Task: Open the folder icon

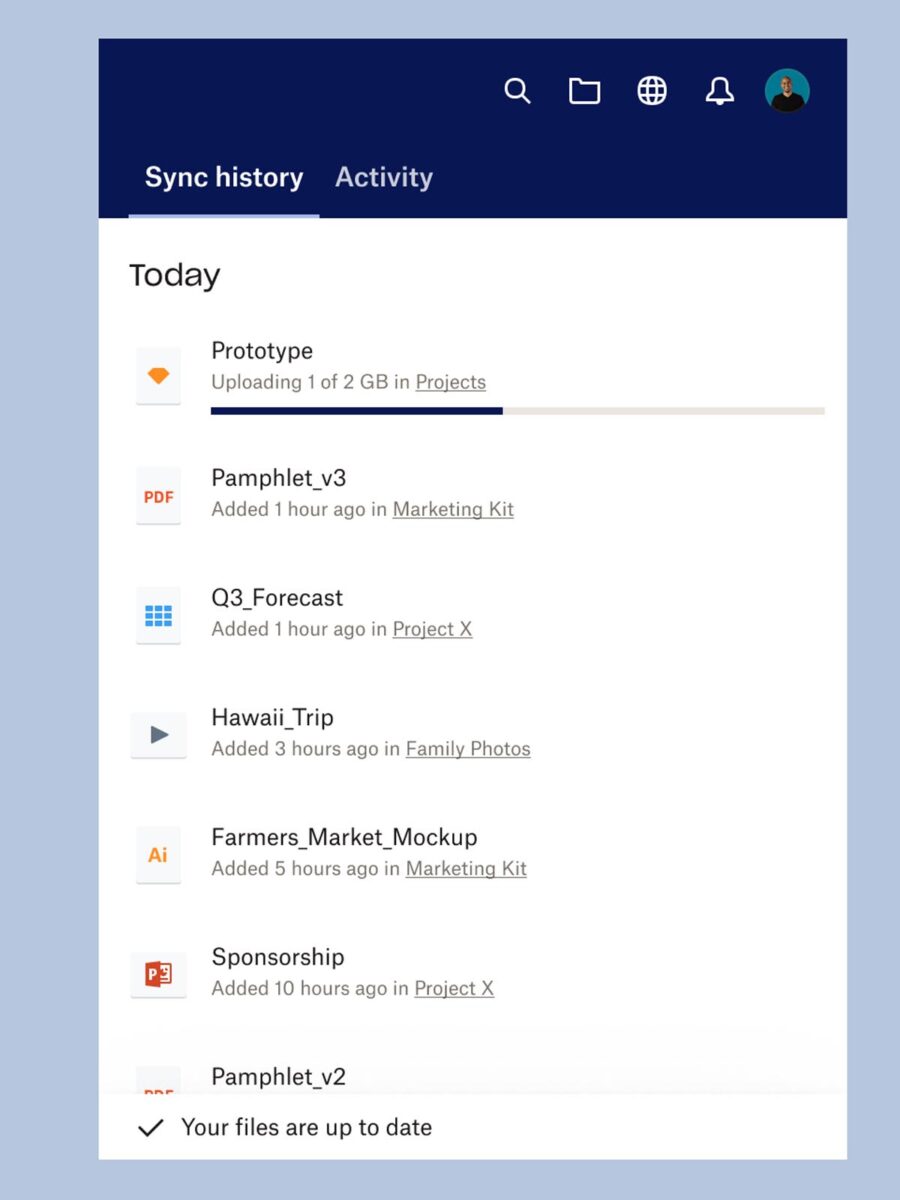Action: point(585,91)
